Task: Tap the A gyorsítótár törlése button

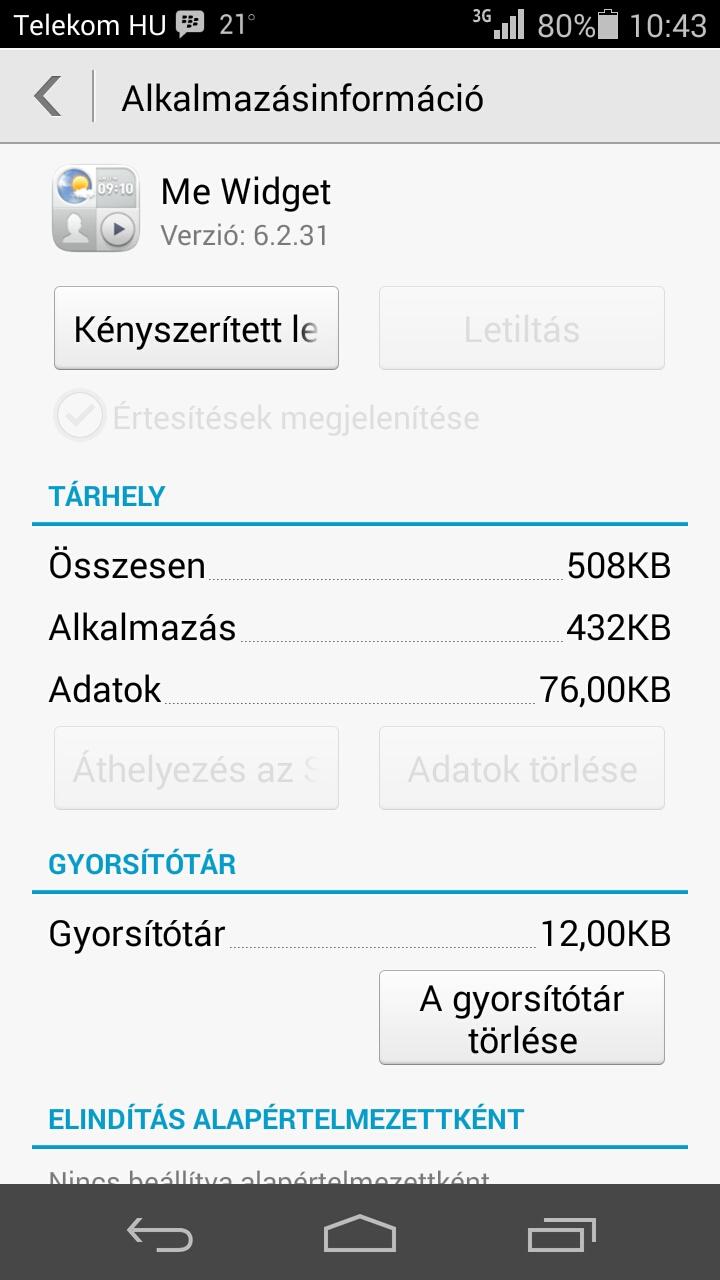Action: tap(522, 1018)
